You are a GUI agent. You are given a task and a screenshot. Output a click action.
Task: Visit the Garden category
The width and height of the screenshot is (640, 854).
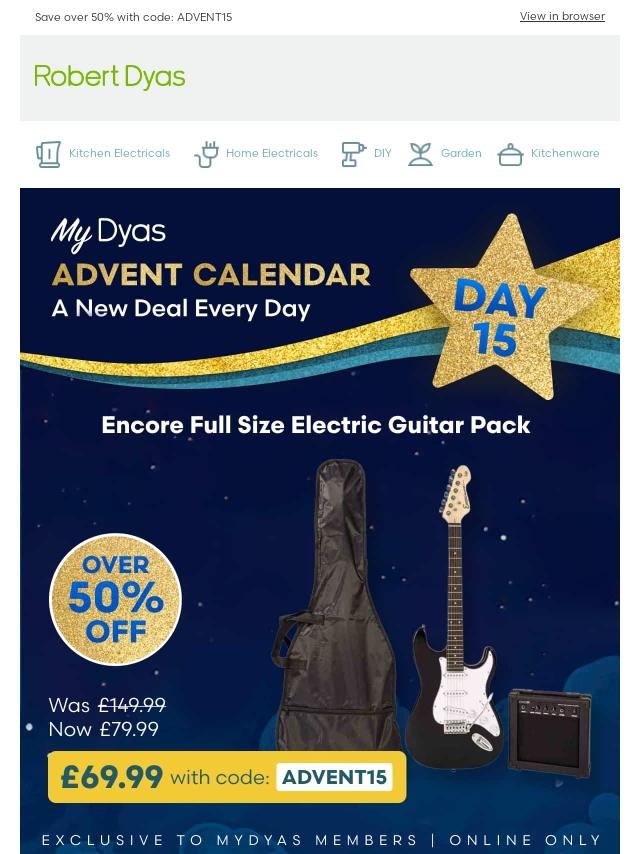coord(446,154)
